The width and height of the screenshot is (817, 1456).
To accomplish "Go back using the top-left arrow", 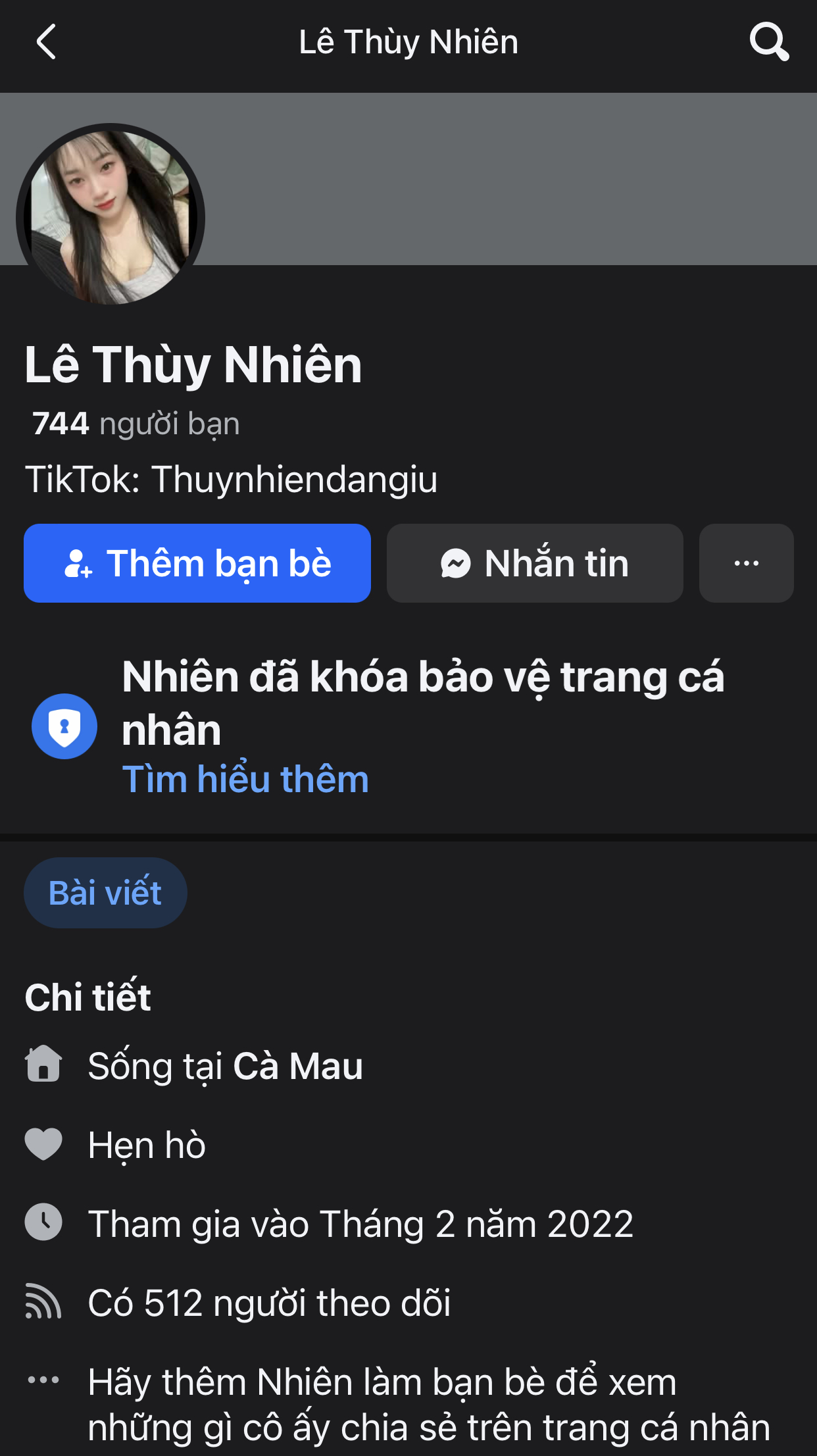I will click(46, 42).
